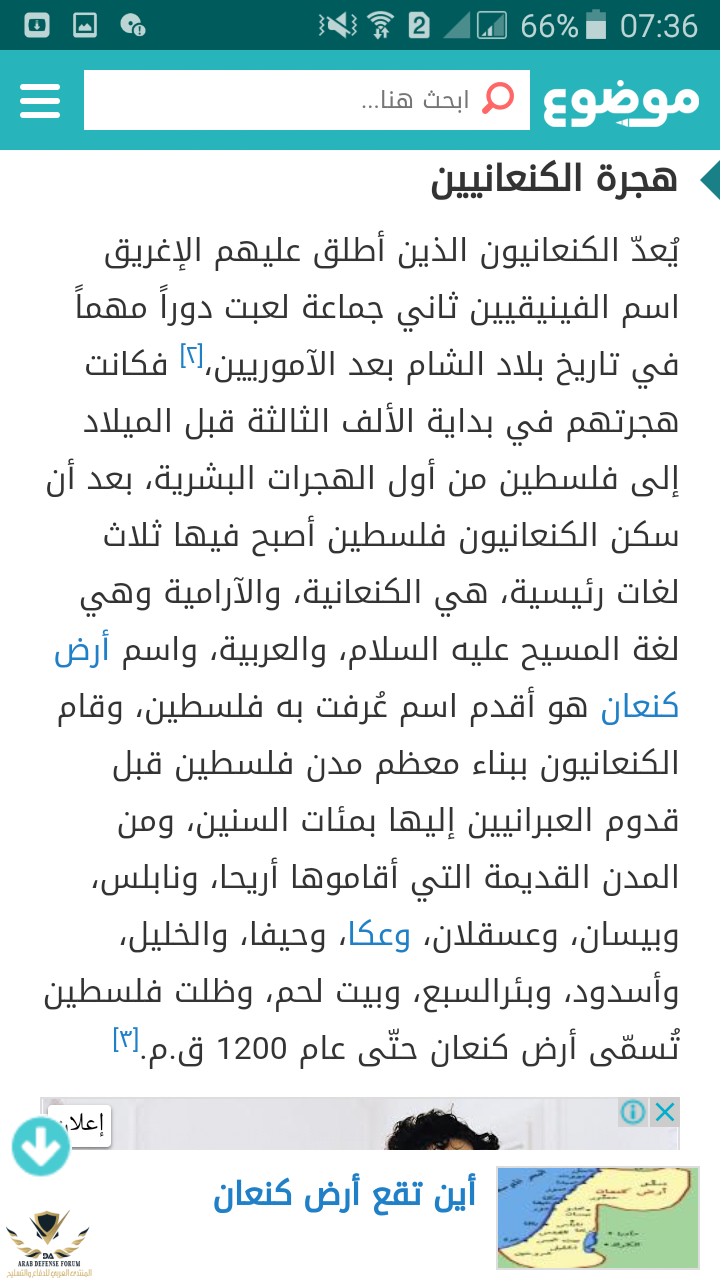Open the hamburger menu
The image size is (720, 1280).
point(40,100)
